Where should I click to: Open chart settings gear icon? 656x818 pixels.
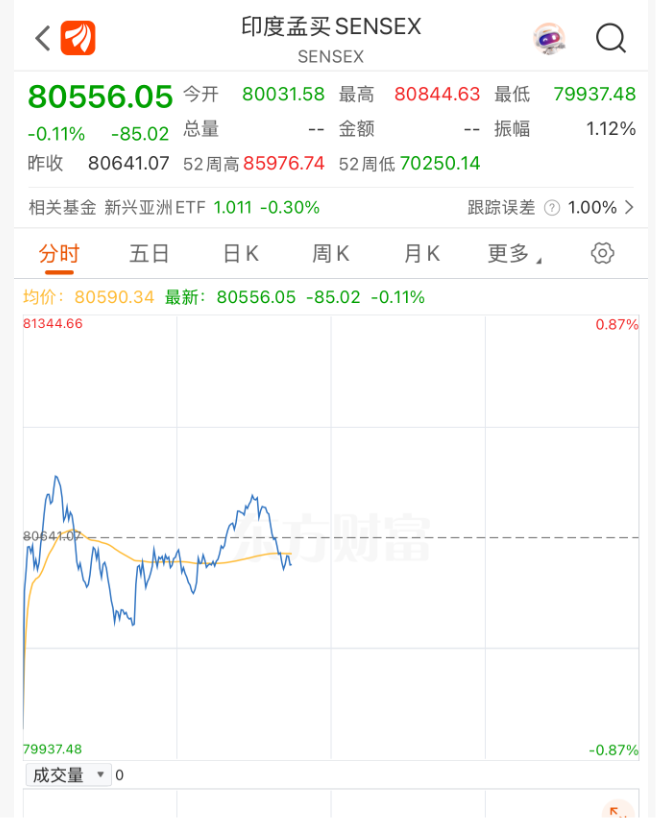click(602, 253)
